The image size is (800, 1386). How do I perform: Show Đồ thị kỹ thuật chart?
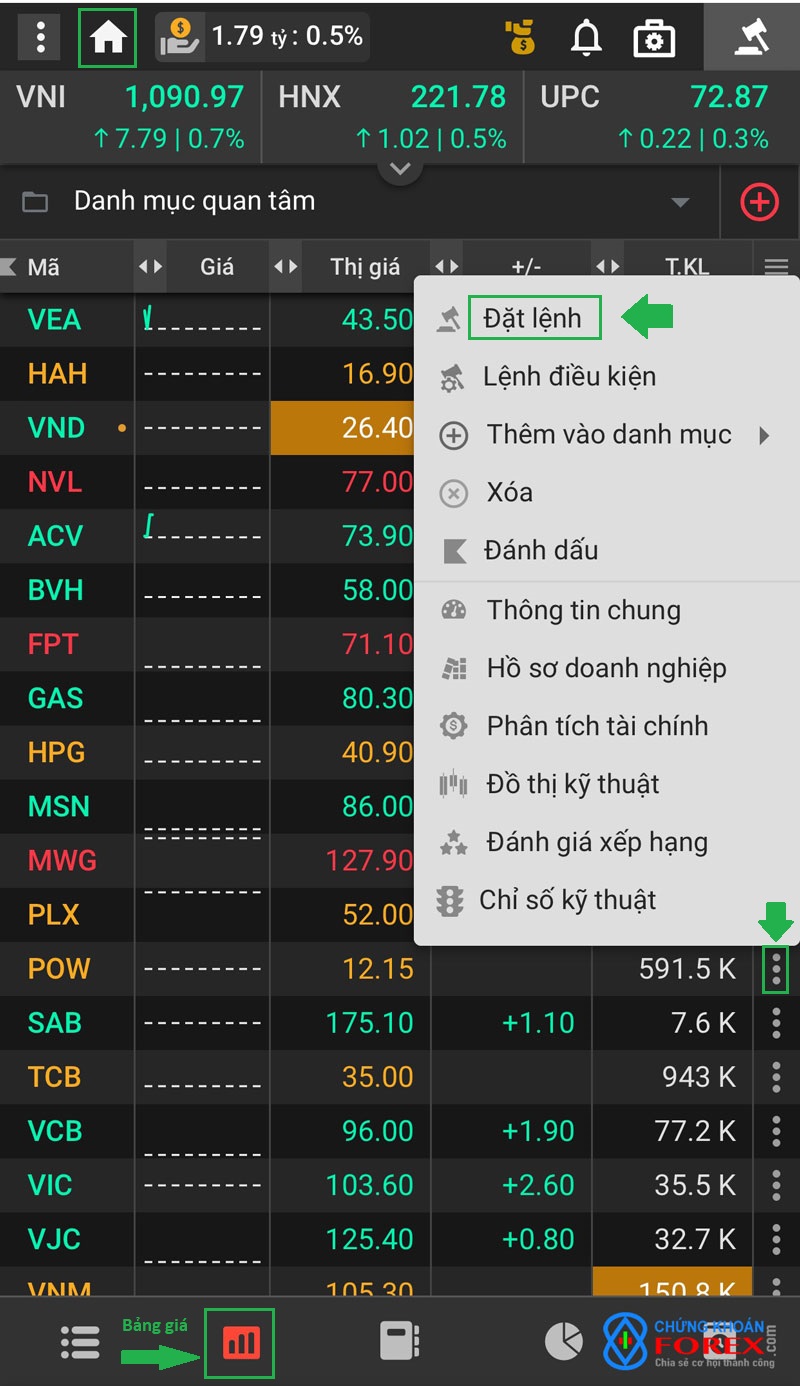coord(573,784)
